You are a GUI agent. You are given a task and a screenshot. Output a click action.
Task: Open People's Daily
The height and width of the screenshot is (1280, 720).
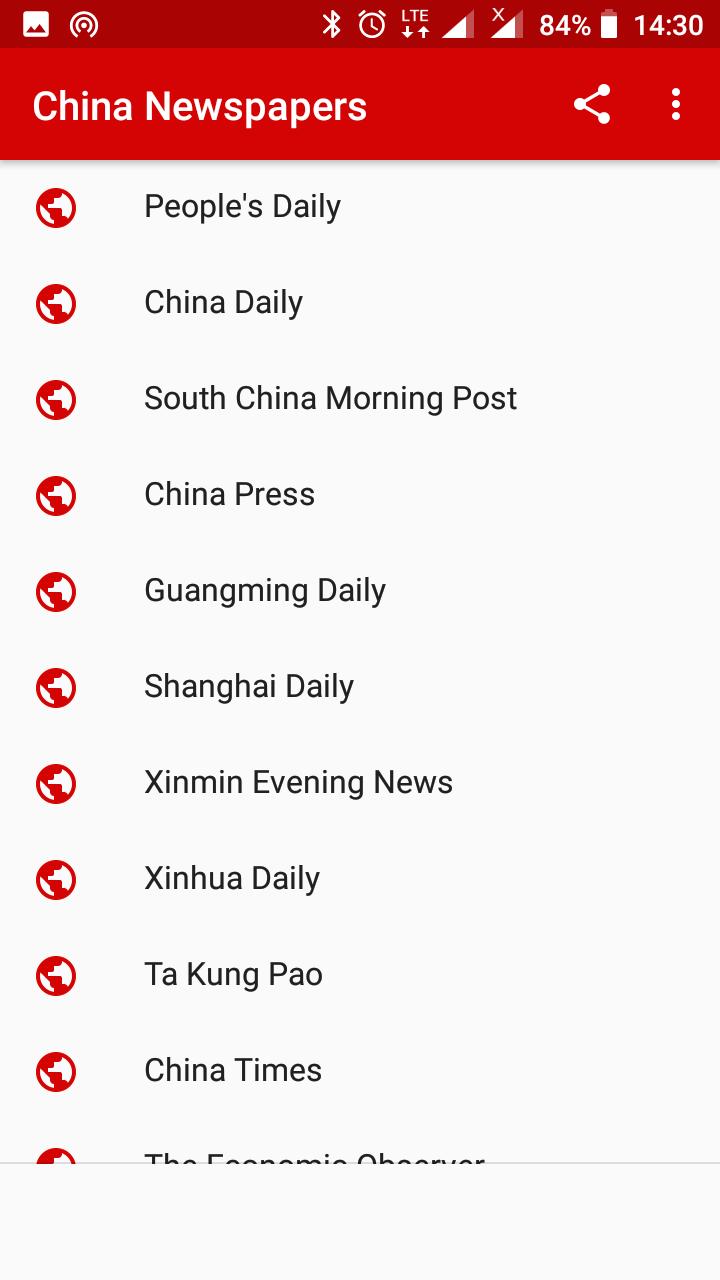360,208
